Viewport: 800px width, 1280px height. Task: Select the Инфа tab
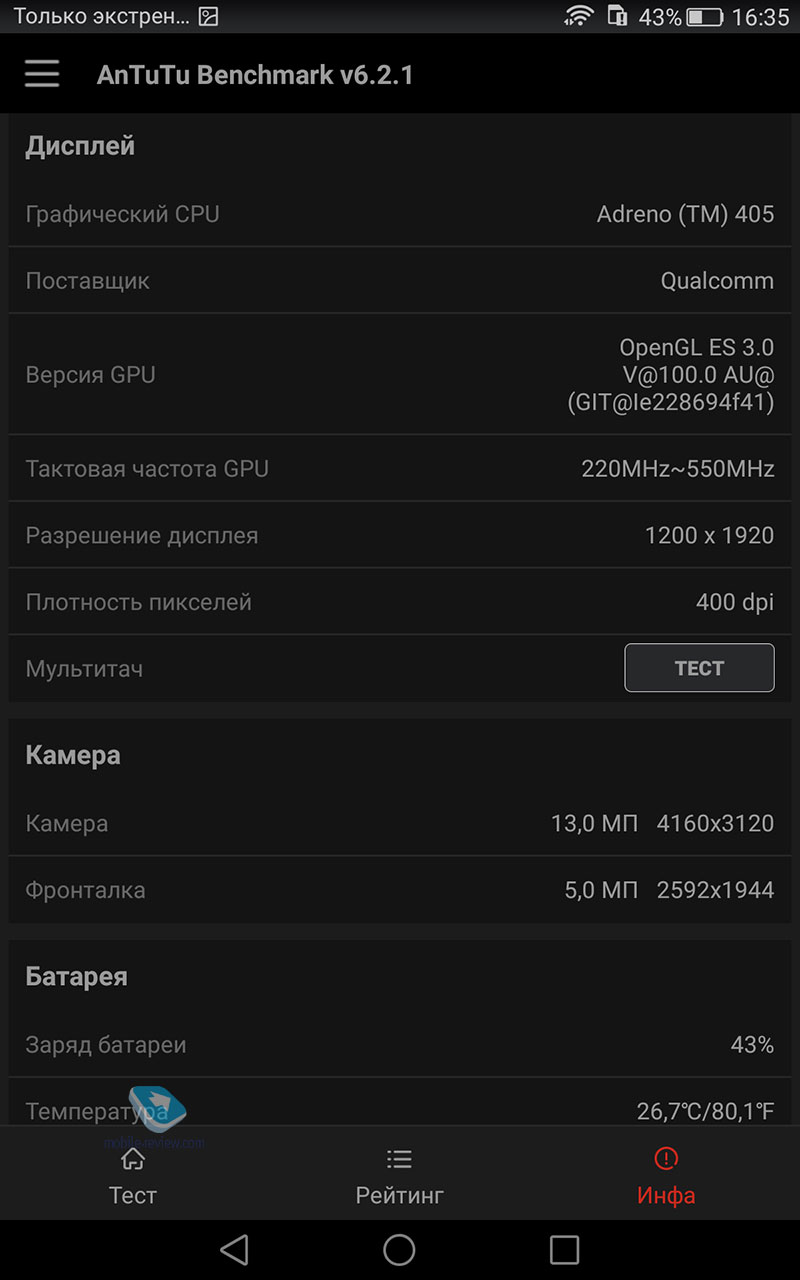[x=666, y=1176]
